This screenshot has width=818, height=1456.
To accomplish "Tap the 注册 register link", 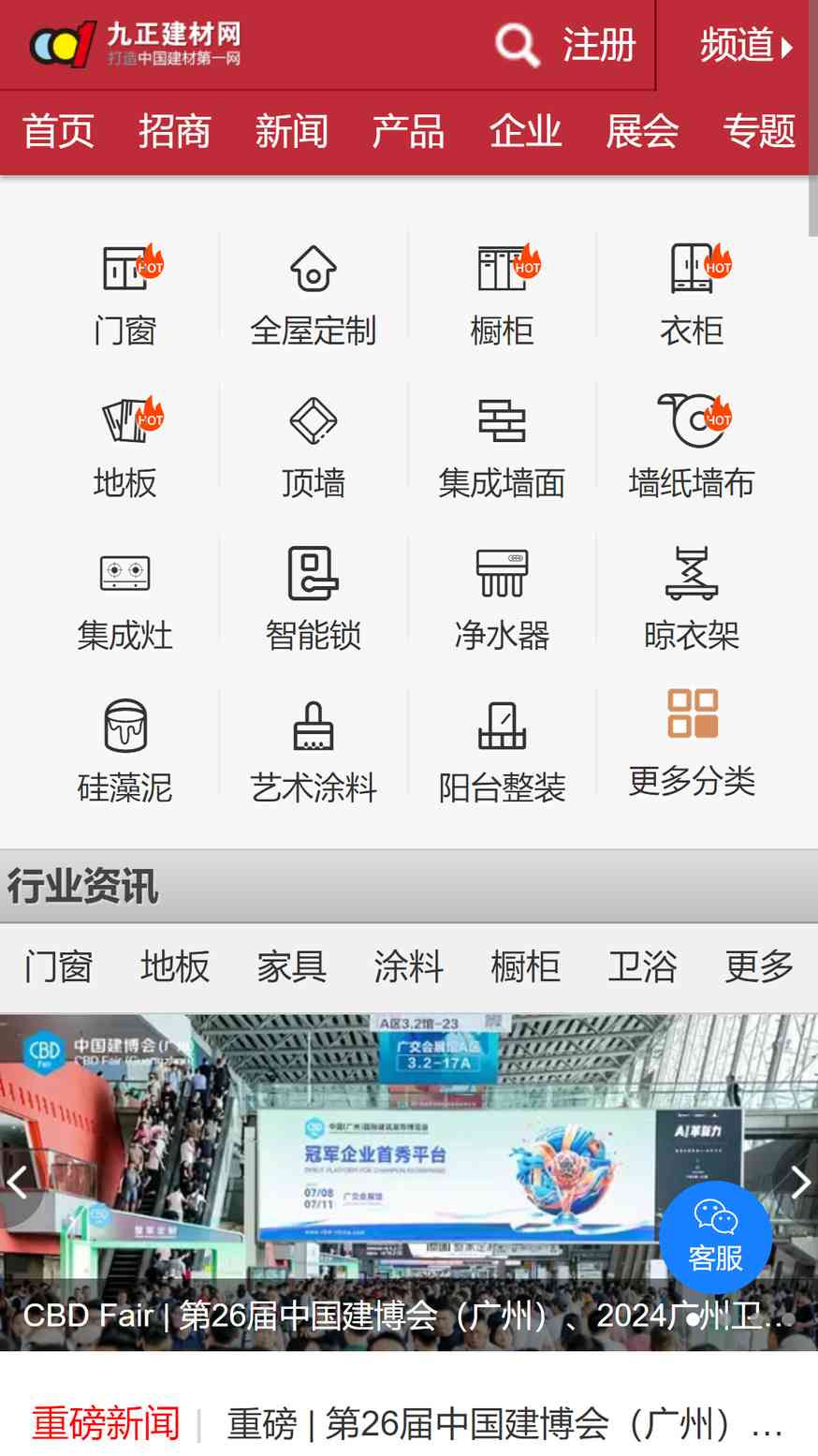I will coord(599,45).
